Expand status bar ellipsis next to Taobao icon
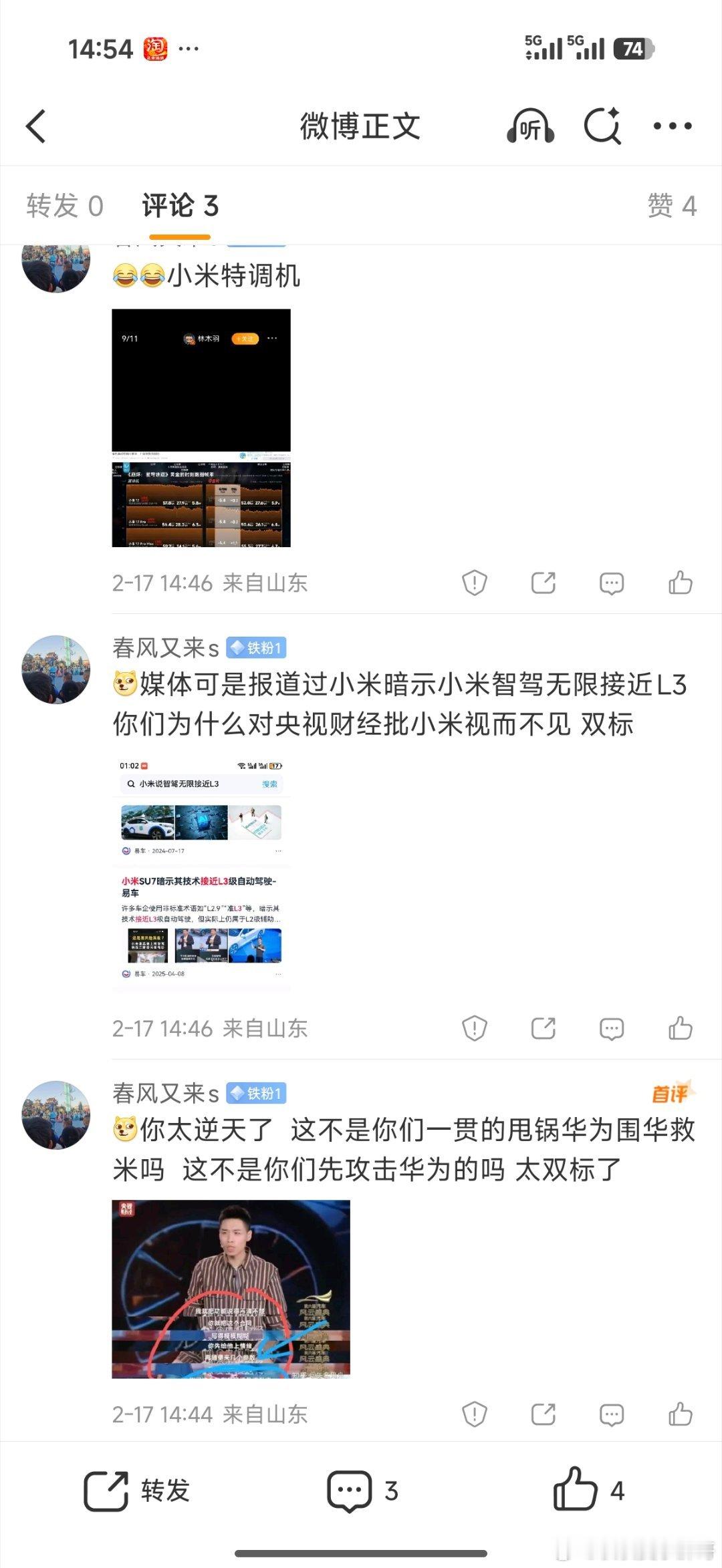Viewport: 722px width, 1568px height. (x=189, y=47)
